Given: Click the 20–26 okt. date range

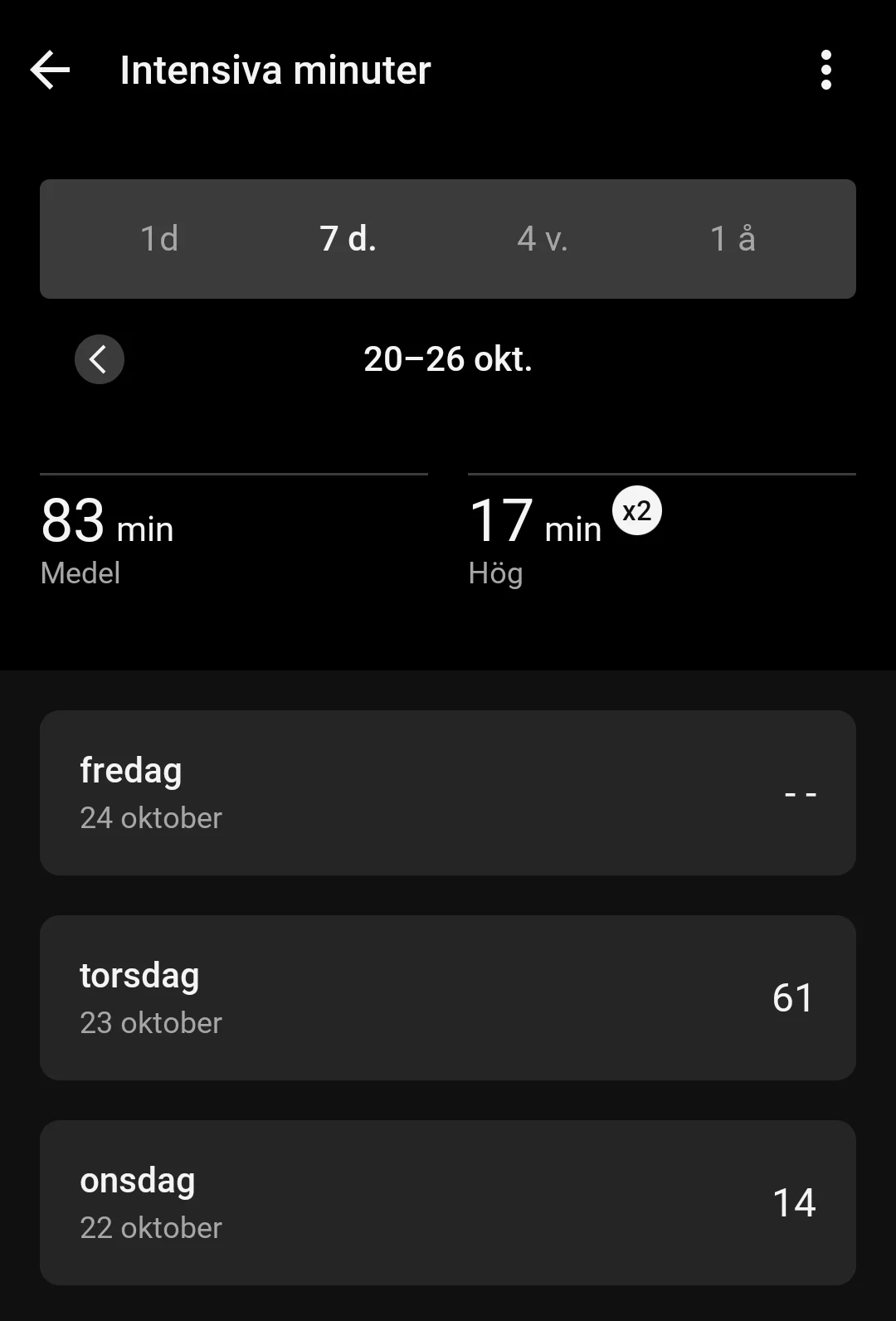Looking at the screenshot, I should (448, 359).
